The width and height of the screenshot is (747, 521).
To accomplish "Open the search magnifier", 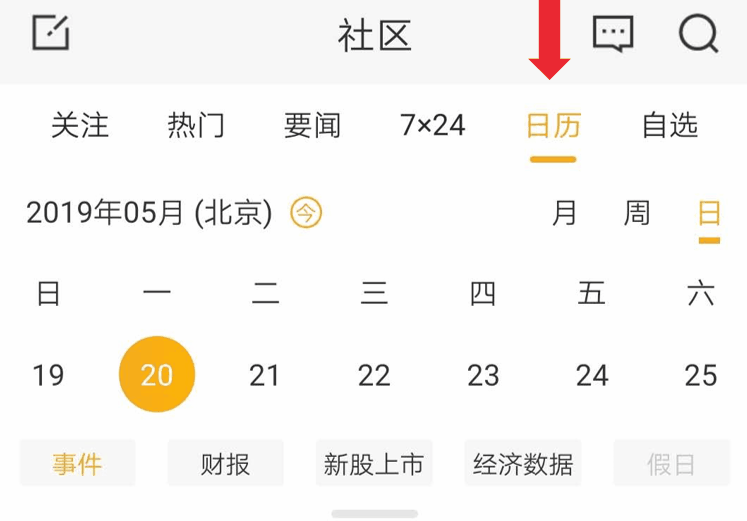I will click(698, 35).
